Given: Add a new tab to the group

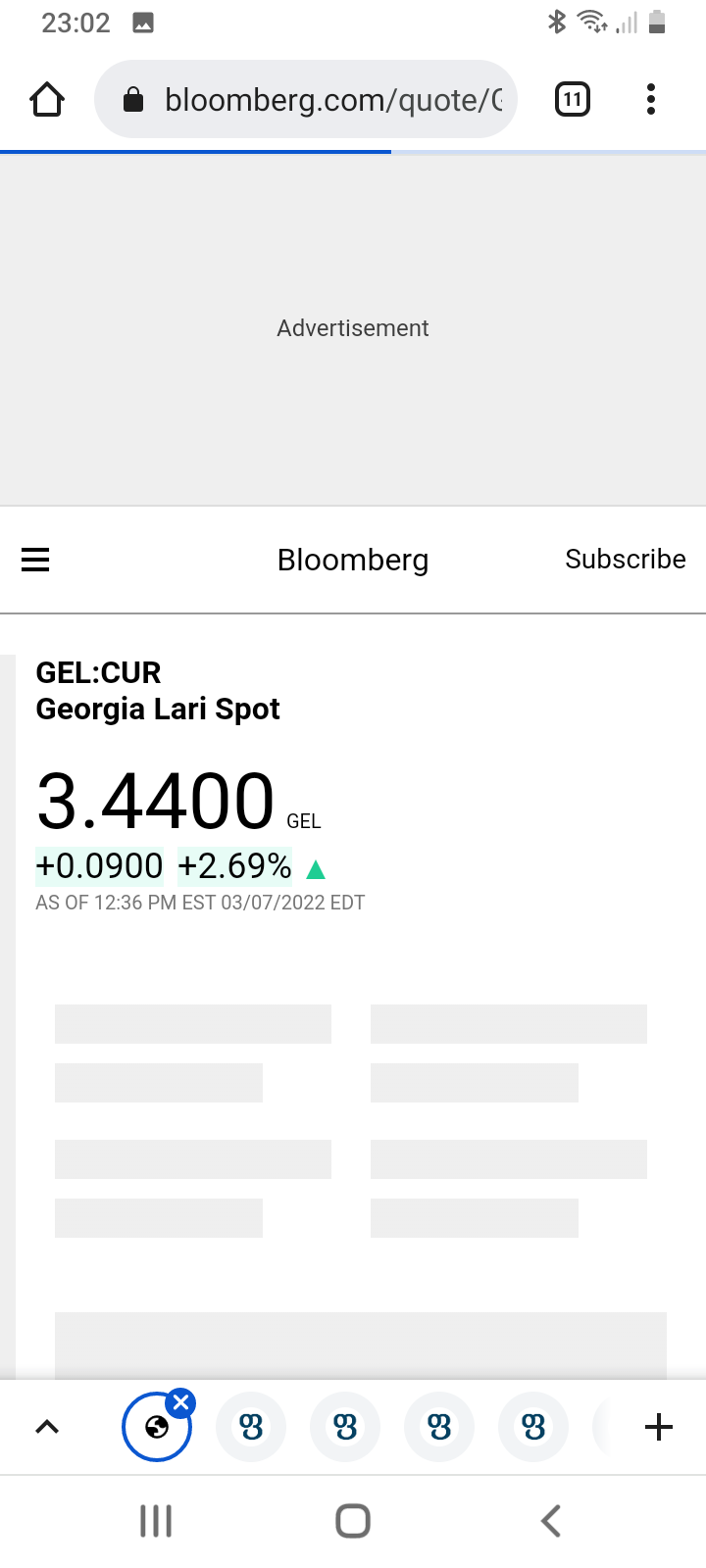Looking at the screenshot, I should 659,1427.
